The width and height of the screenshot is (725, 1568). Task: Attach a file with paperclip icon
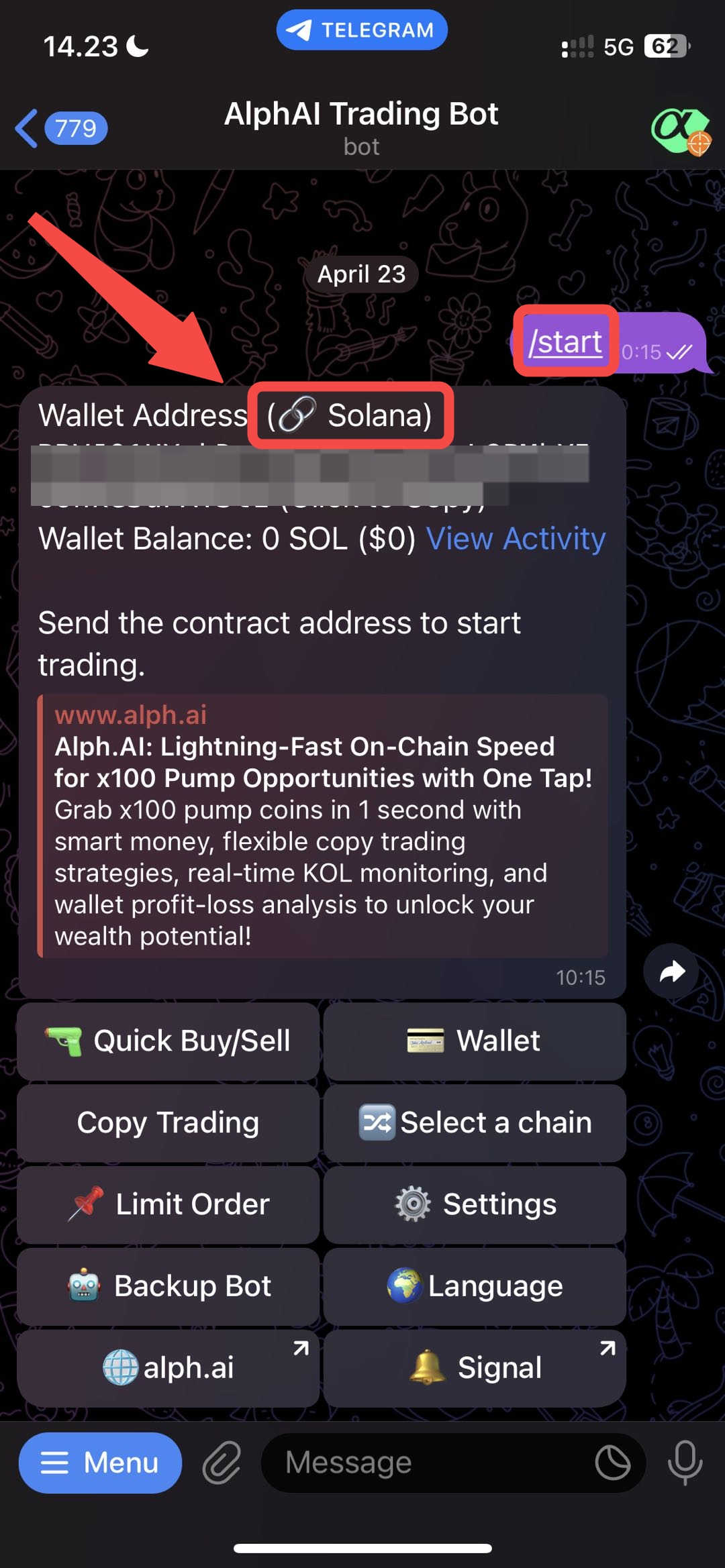[222, 1463]
